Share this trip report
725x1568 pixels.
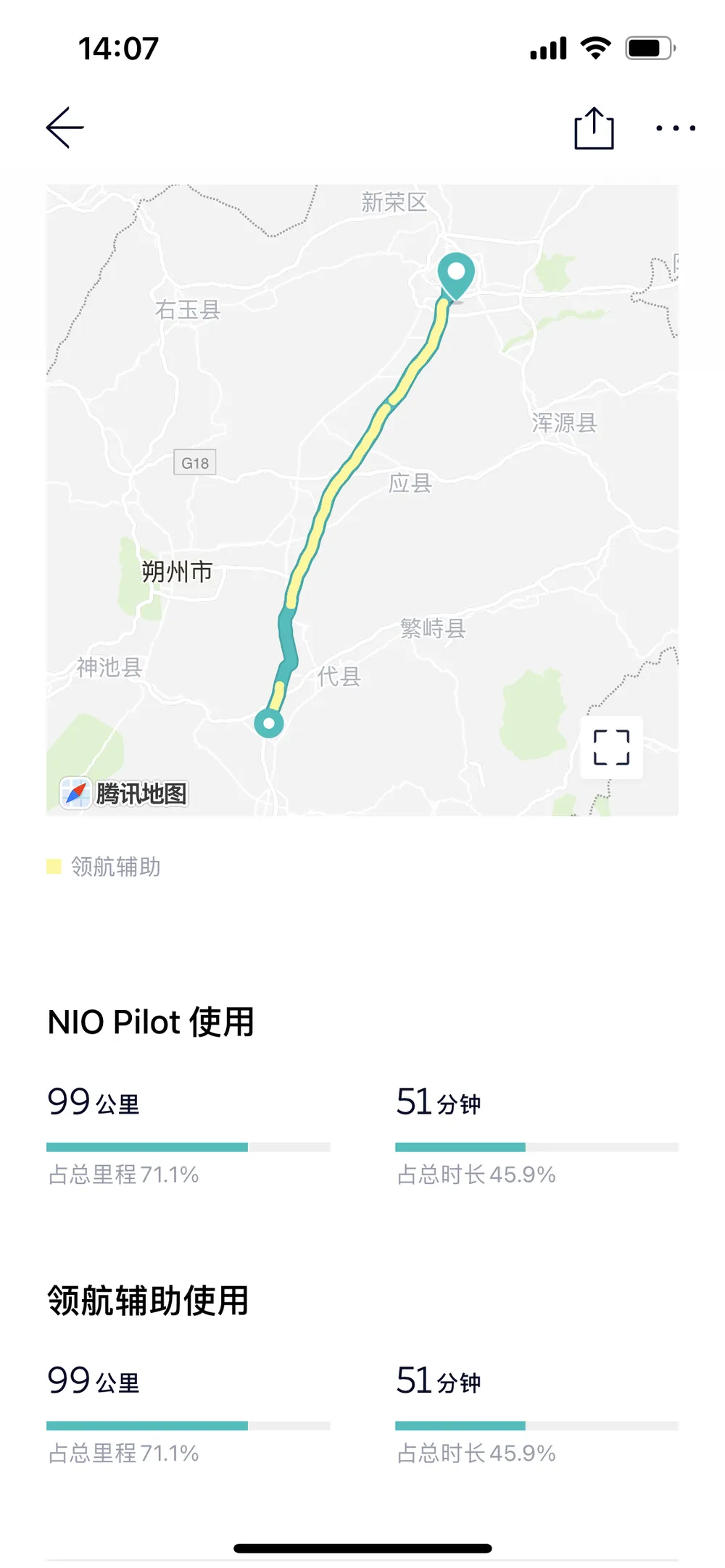coord(594,129)
